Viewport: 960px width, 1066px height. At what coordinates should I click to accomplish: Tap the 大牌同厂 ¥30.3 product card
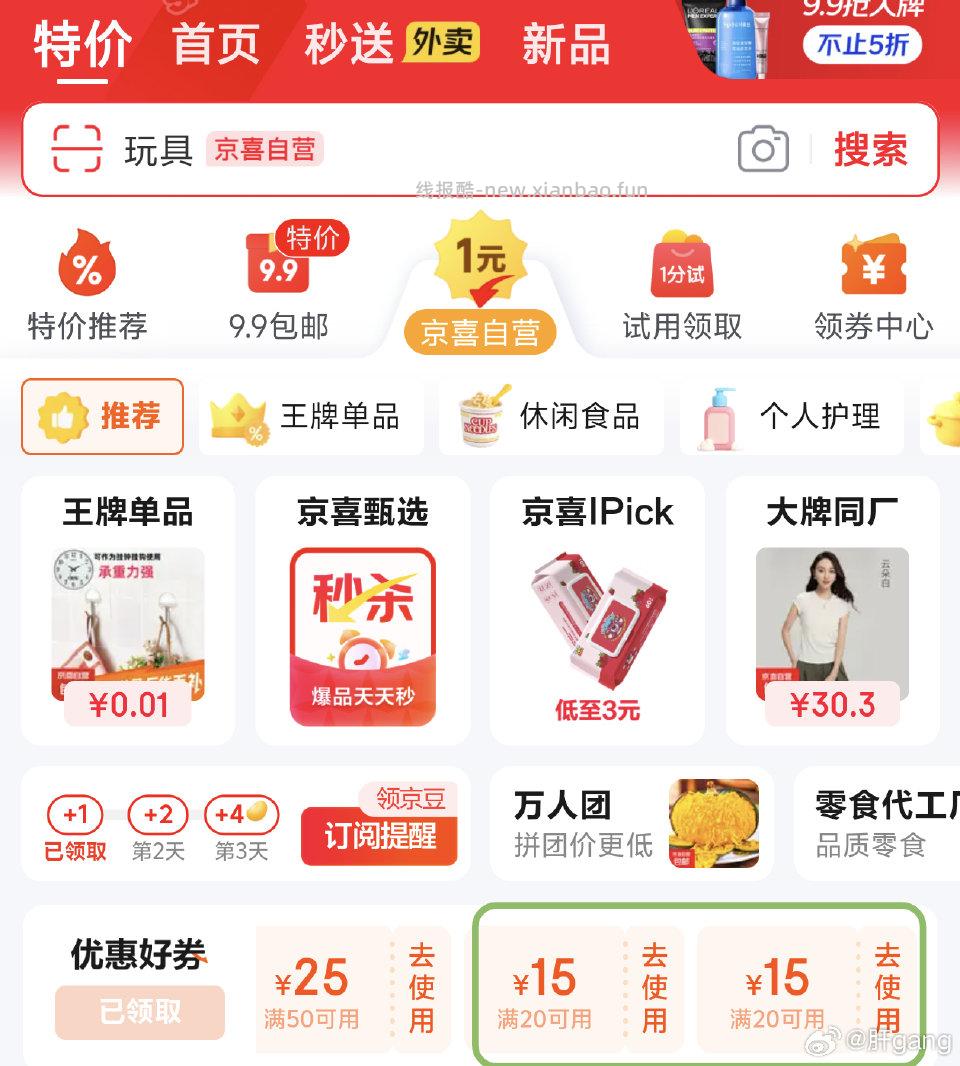pyautogui.click(x=833, y=610)
